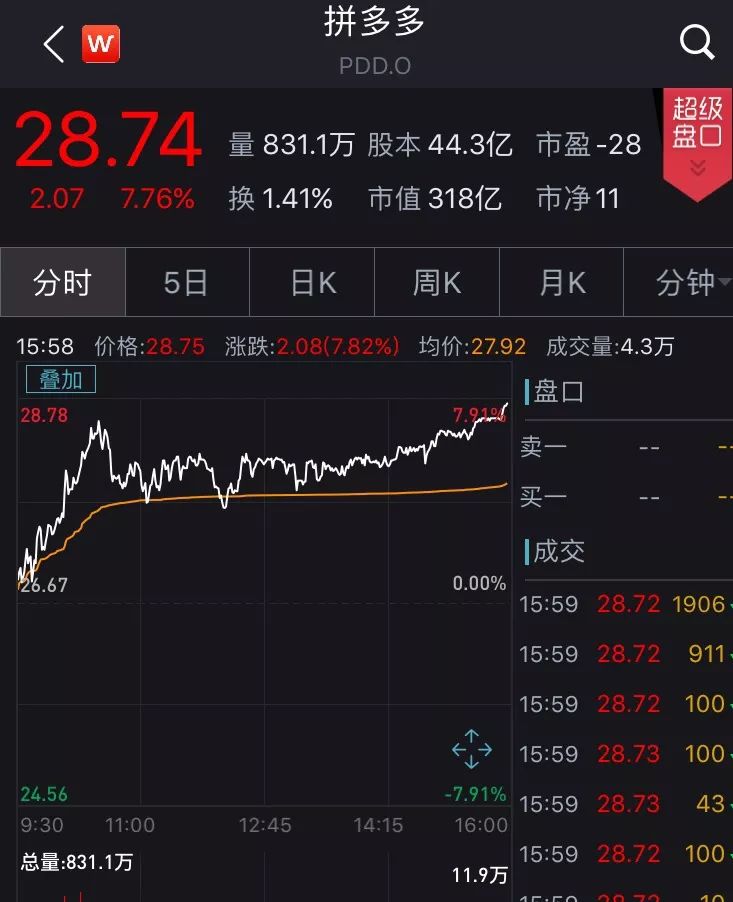Go back using the arrow icon

54,44
